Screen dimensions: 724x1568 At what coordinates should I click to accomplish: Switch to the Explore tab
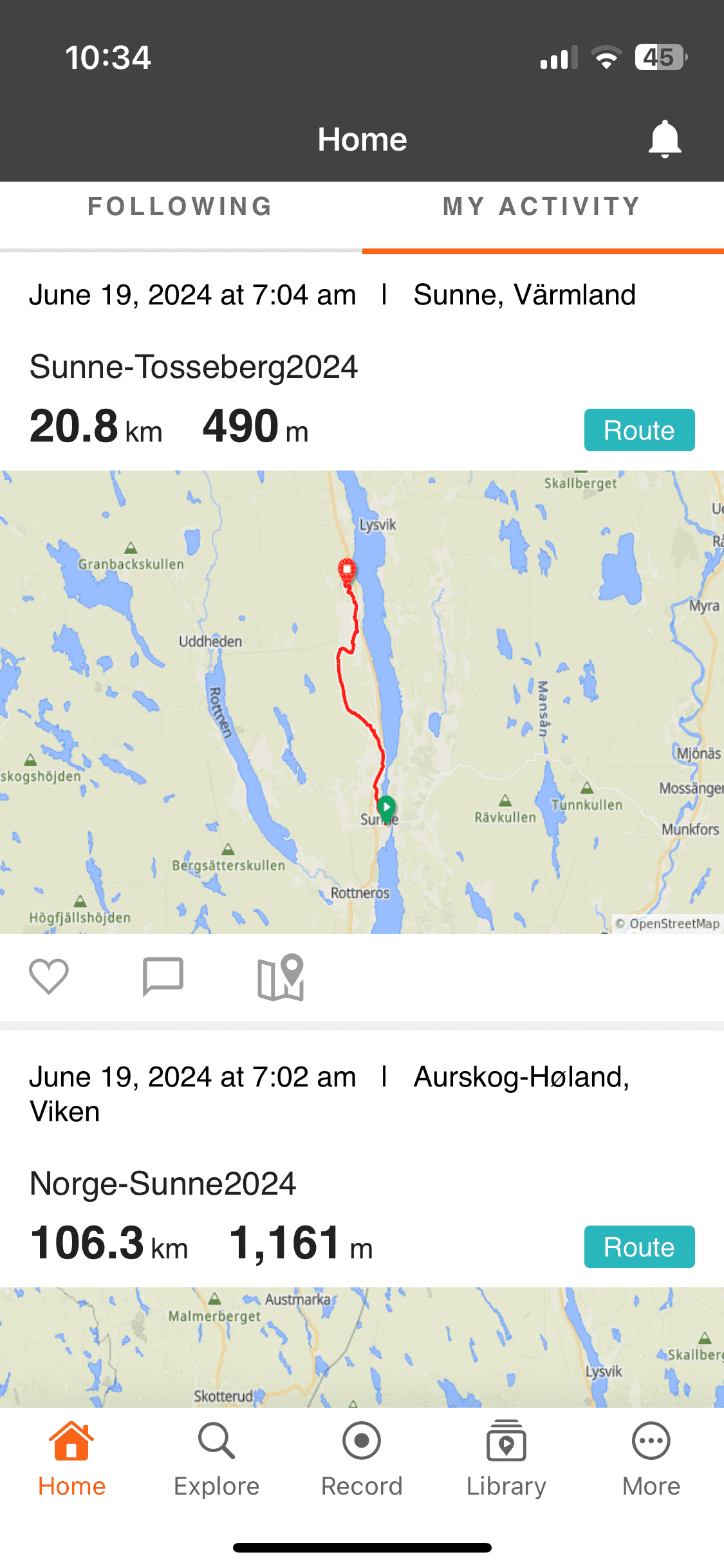(216, 1459)
